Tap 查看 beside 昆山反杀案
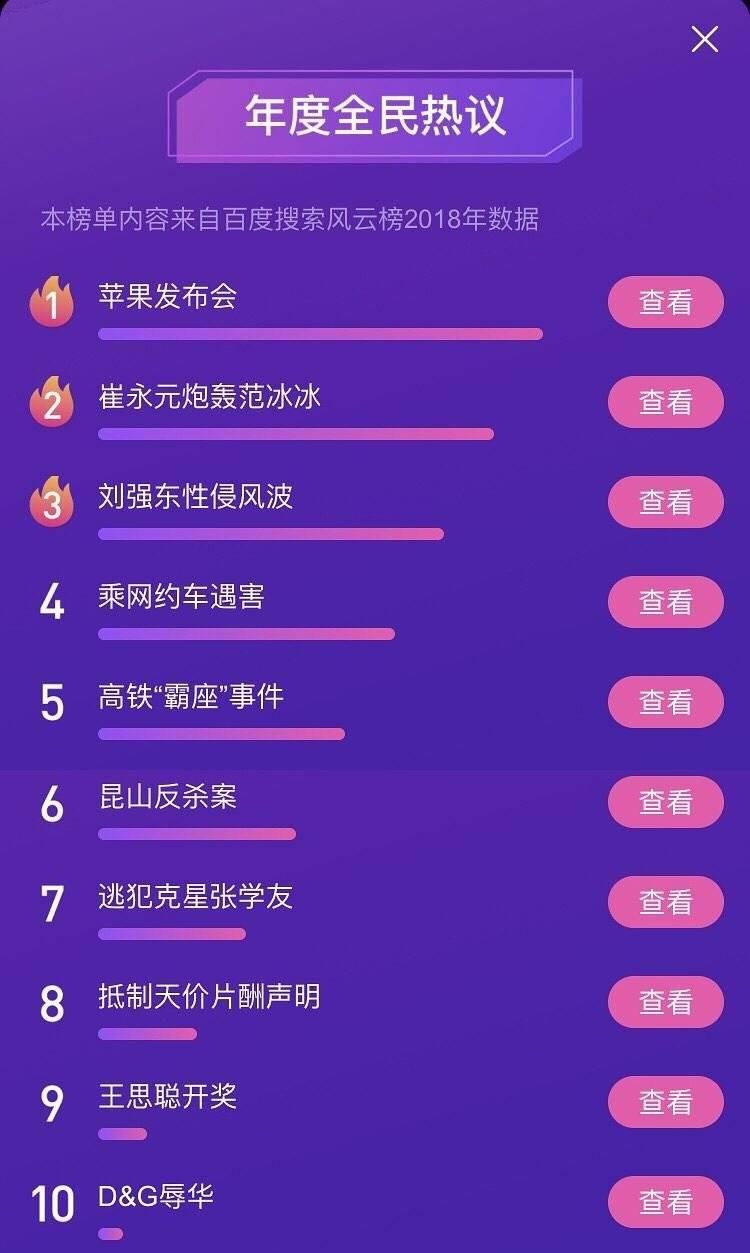Viewport: 750px width, 1253px height. (x=666, y=802)
